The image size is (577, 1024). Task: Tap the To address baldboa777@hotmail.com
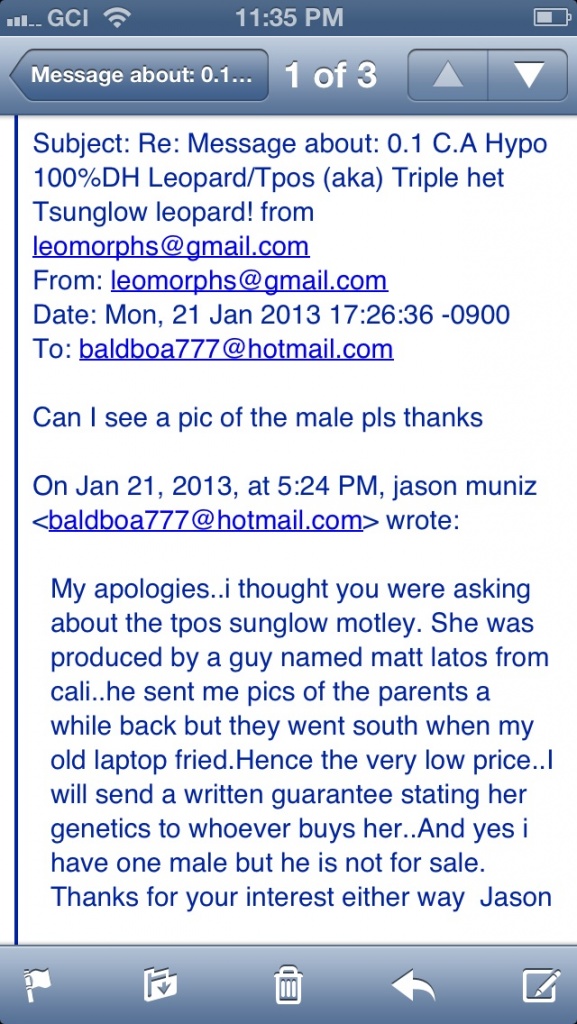tap(236, 349)
